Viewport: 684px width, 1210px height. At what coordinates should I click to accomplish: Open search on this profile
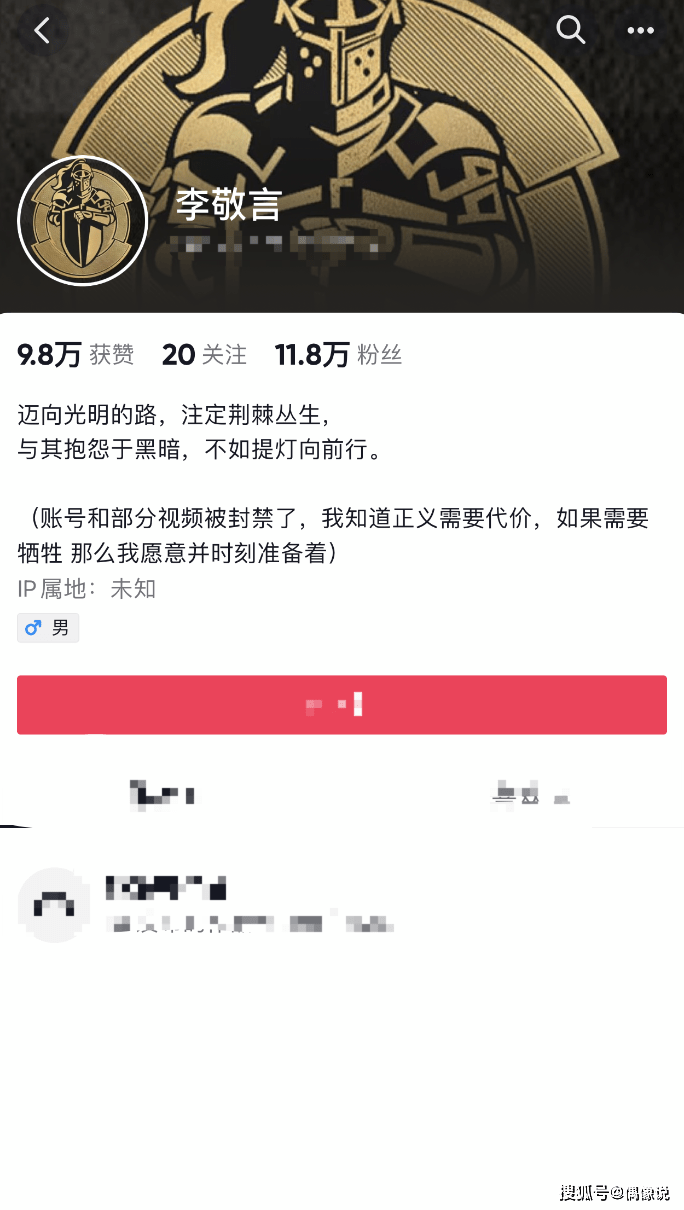click(x=571, y=30)
